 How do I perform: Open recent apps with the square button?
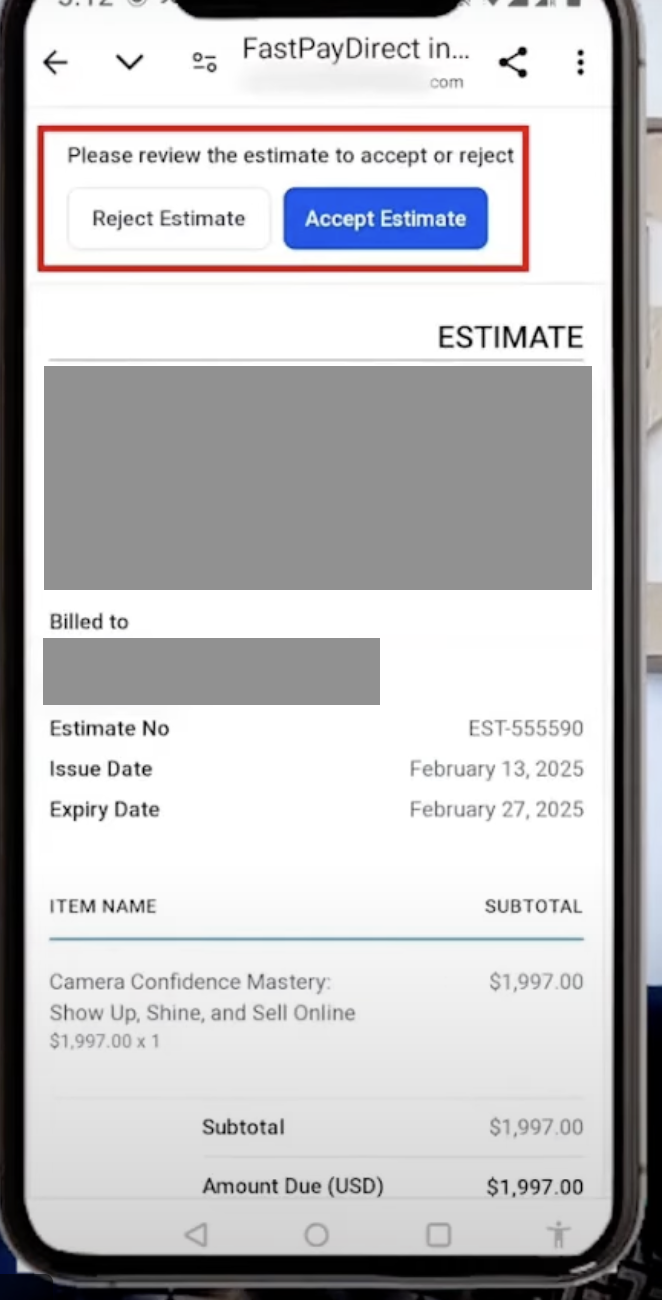(438, 1235)
